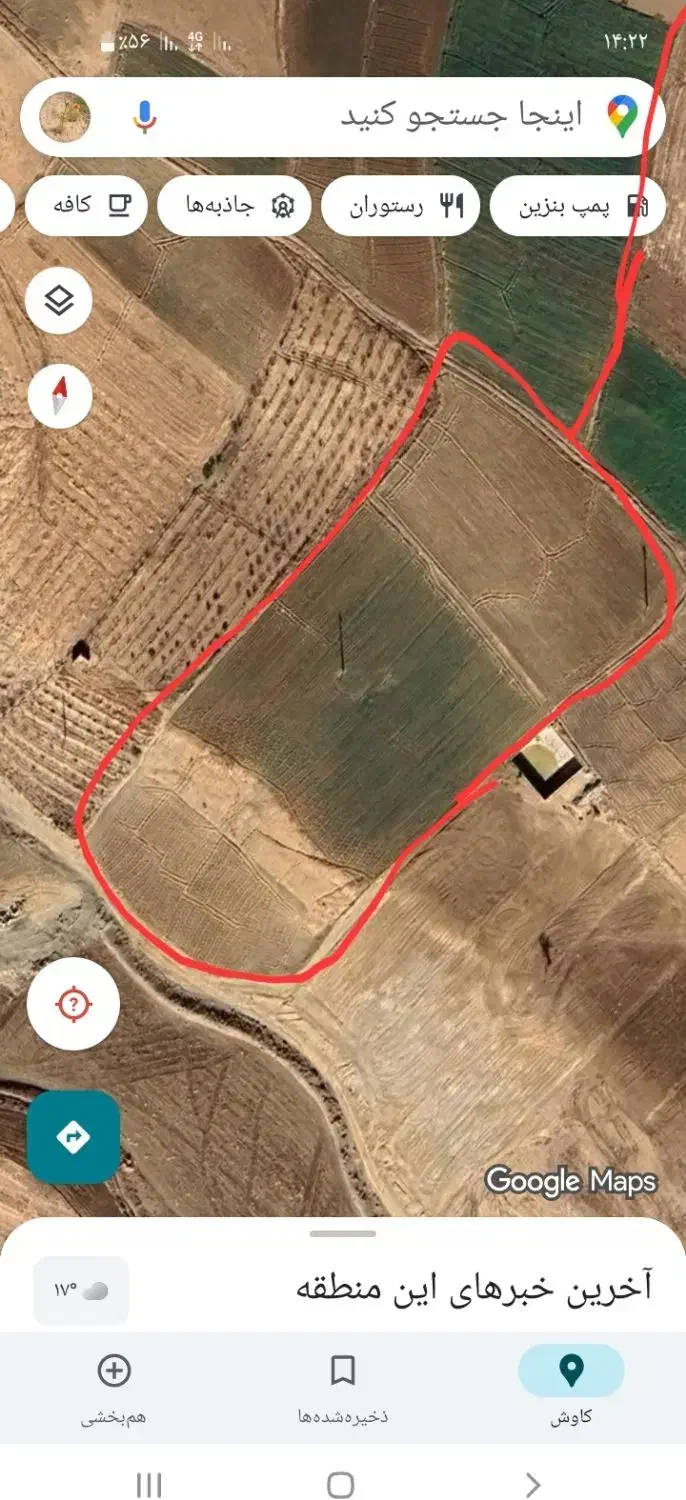Open the map layers button
This screenshot has width=686, height=1500.
tap(59, 300)
